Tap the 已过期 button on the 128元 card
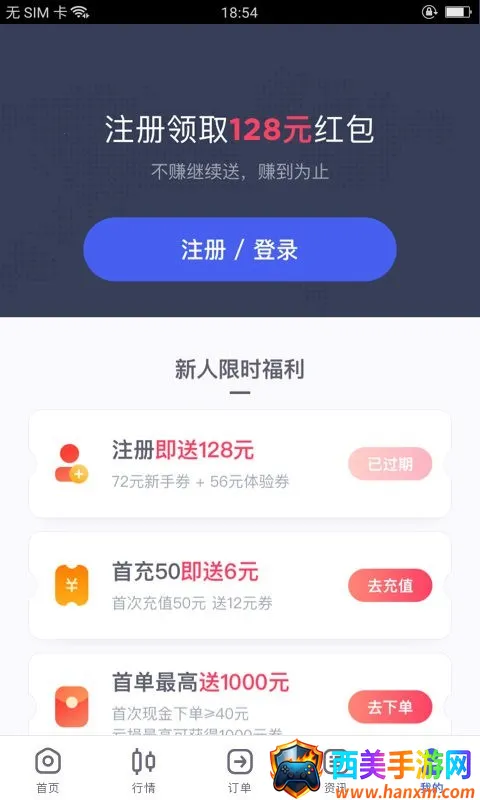Image resolution: width=480 pixels, height=800 pixels. (x=390, y=464)
